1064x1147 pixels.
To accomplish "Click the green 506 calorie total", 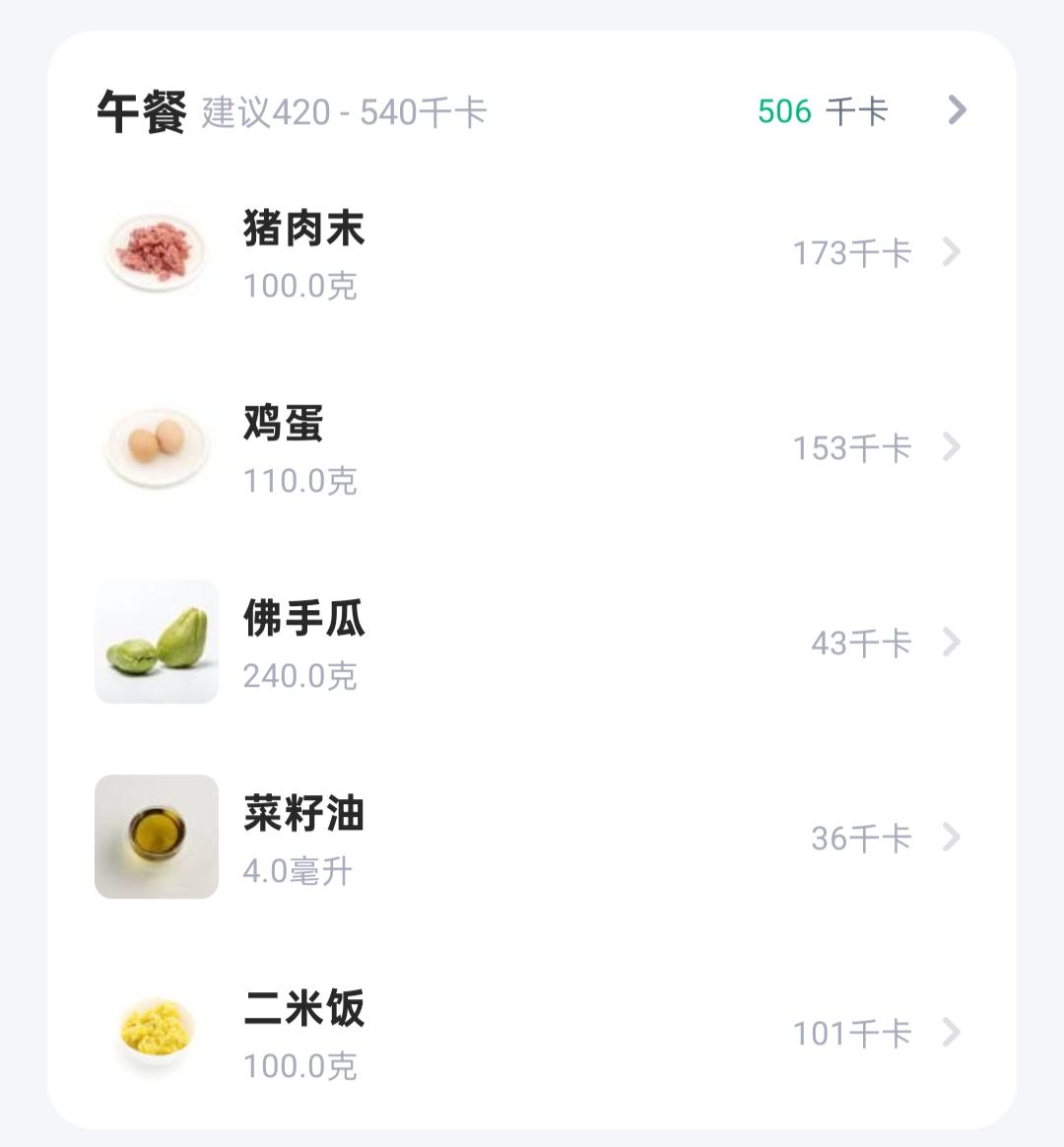I will (781, 111).
